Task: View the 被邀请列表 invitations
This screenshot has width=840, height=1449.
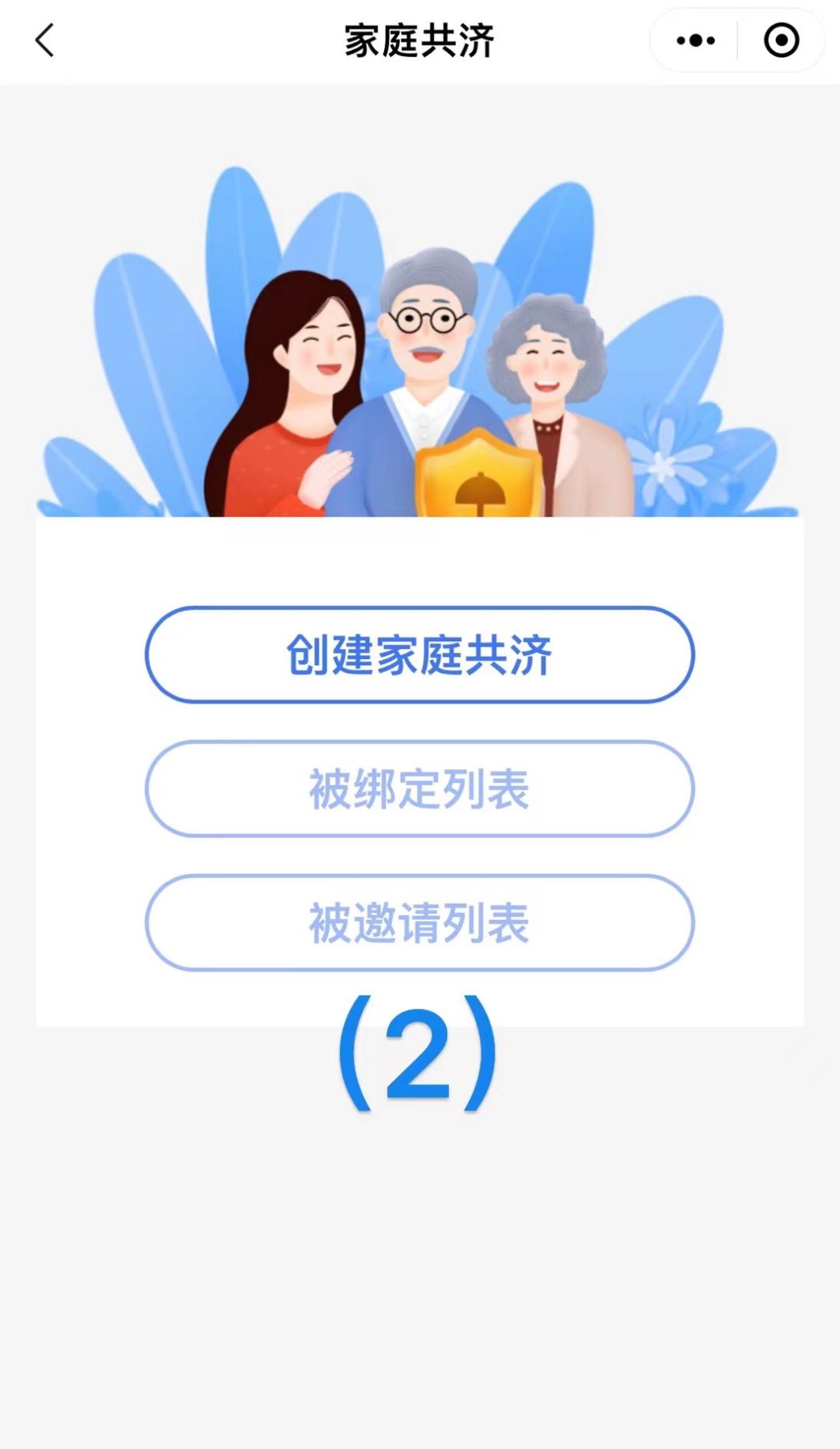Action: 419,922
